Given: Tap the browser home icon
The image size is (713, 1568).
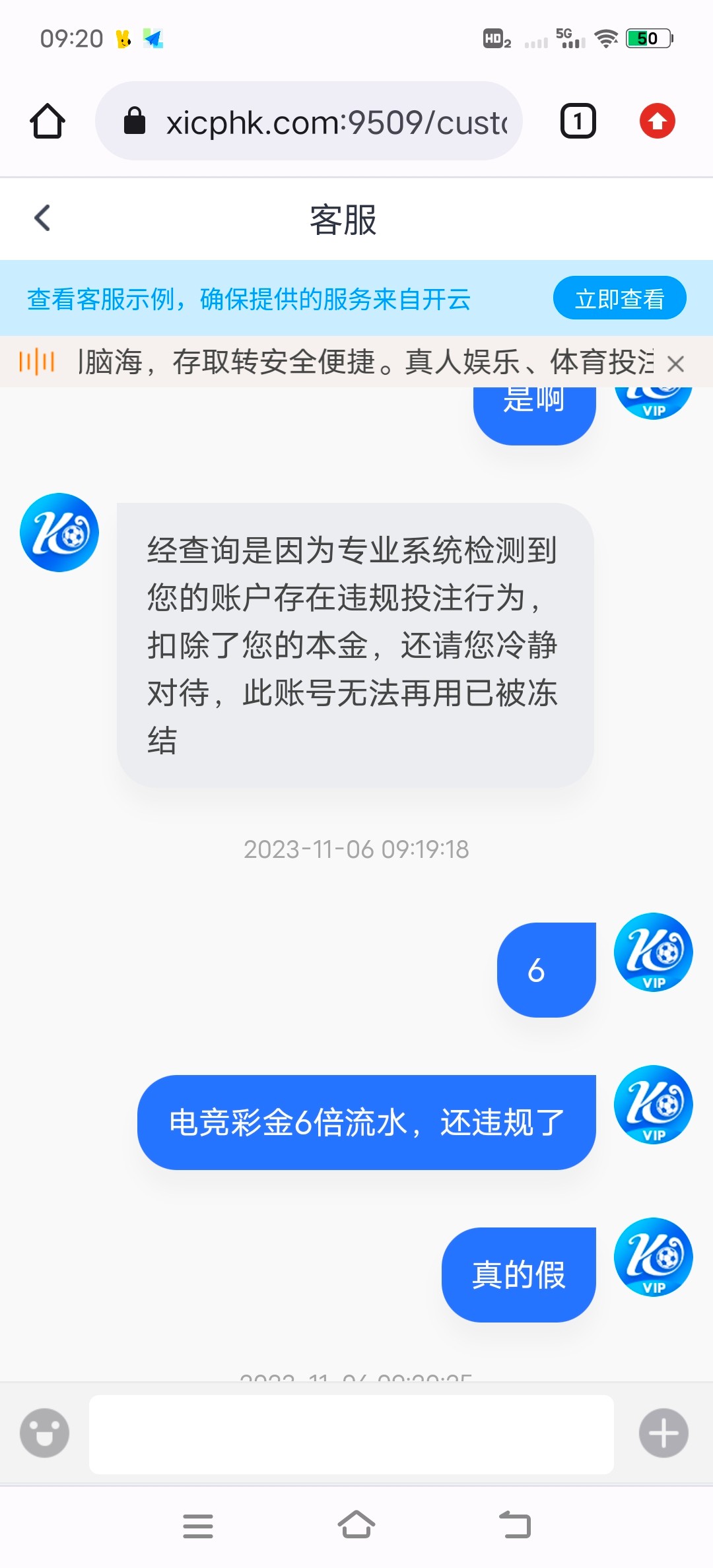Looking at the screenshot, I should (x=48, y=121).
